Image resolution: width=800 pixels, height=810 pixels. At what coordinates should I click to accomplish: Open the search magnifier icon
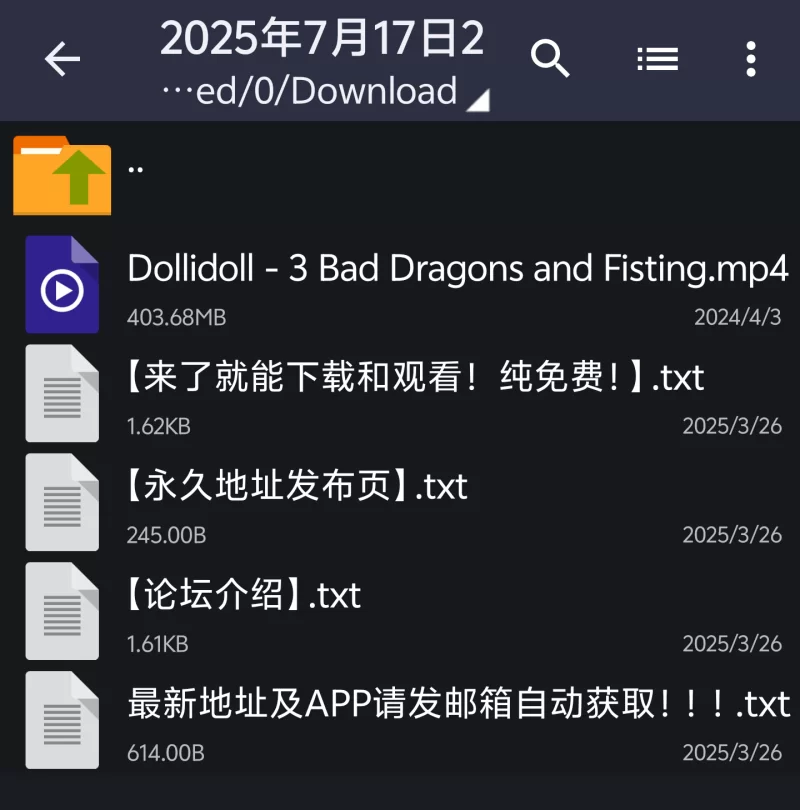tap(549, 60)
